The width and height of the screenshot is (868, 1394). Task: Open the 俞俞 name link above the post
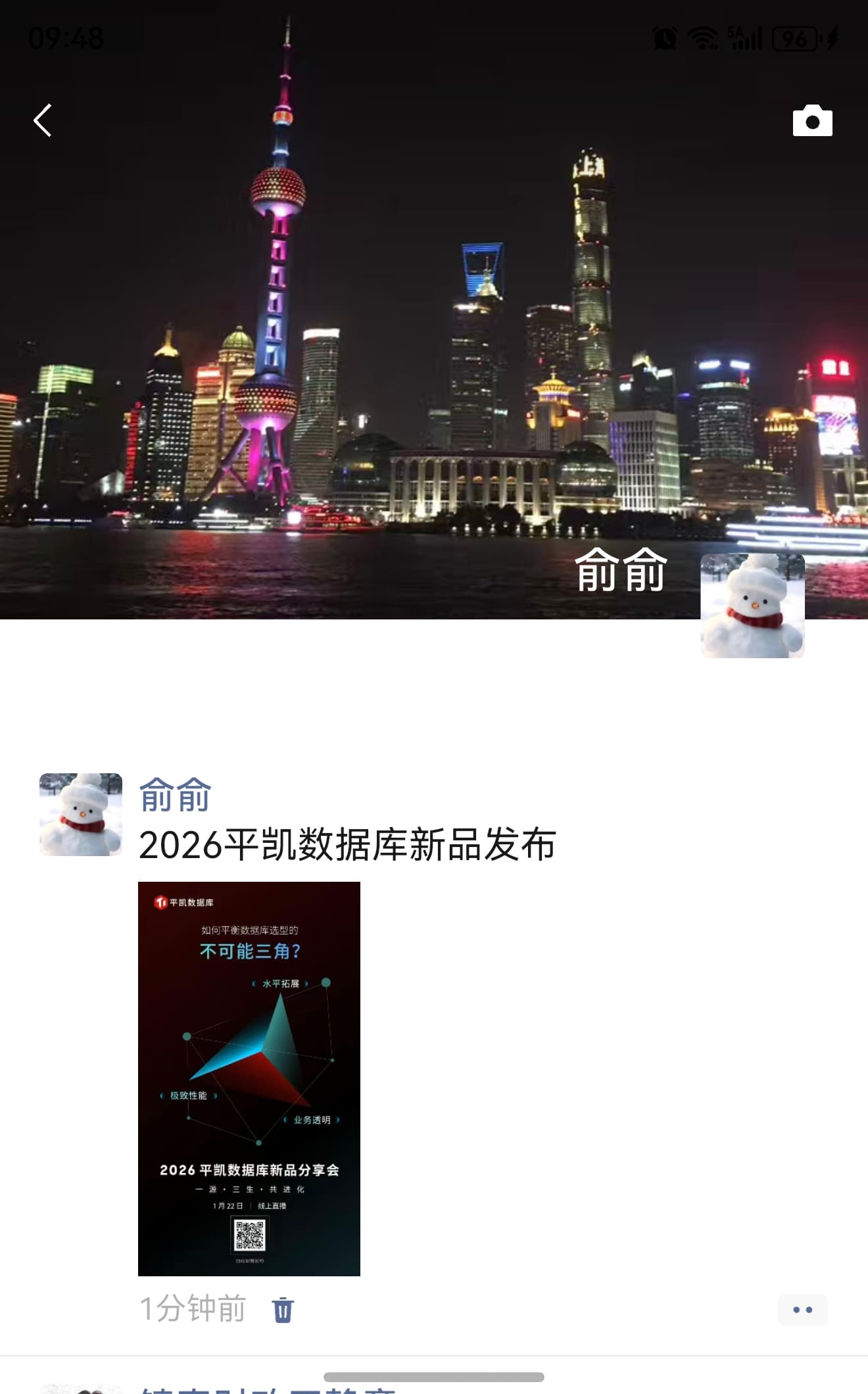coord(175,794)
